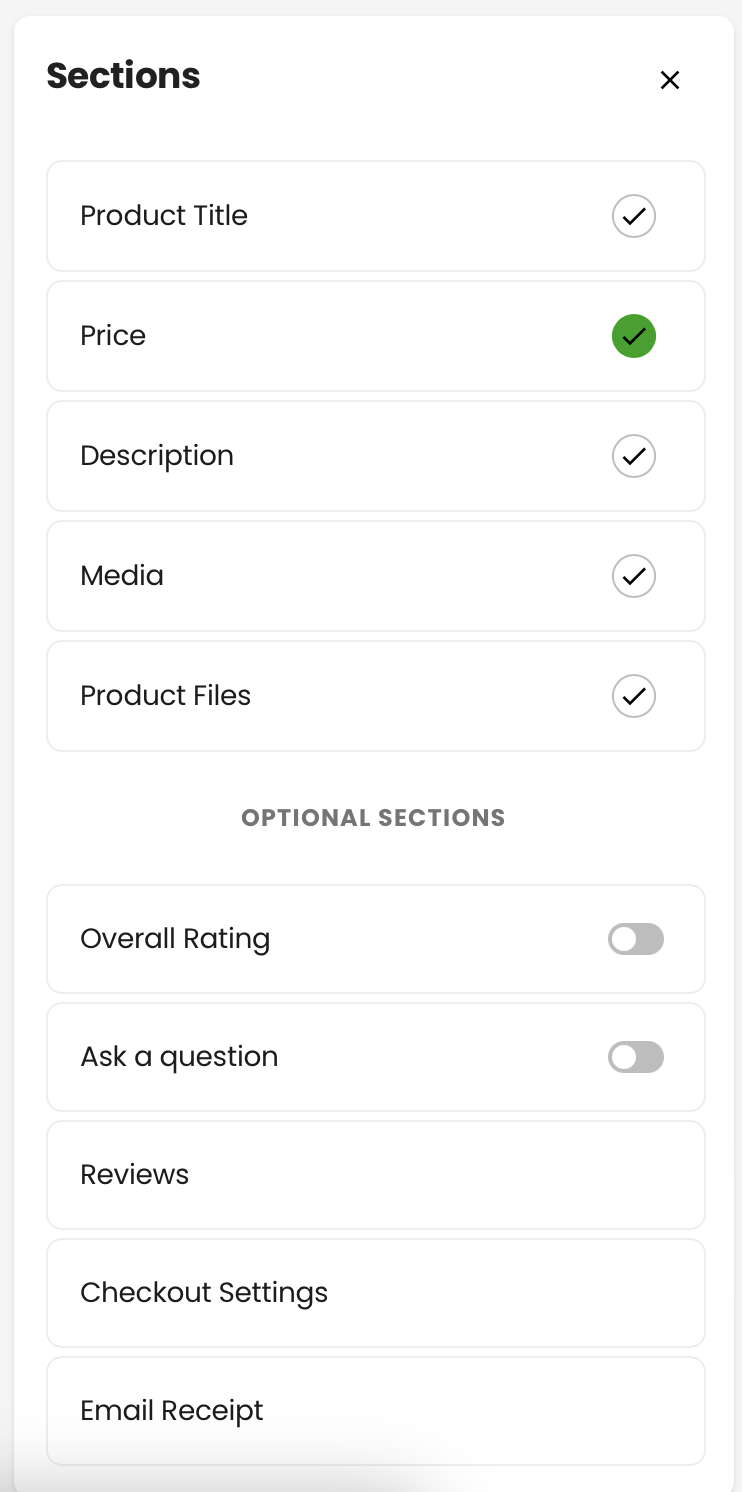Select the Media section
Screen dimensions: 742x1492
tap(376, 576)
